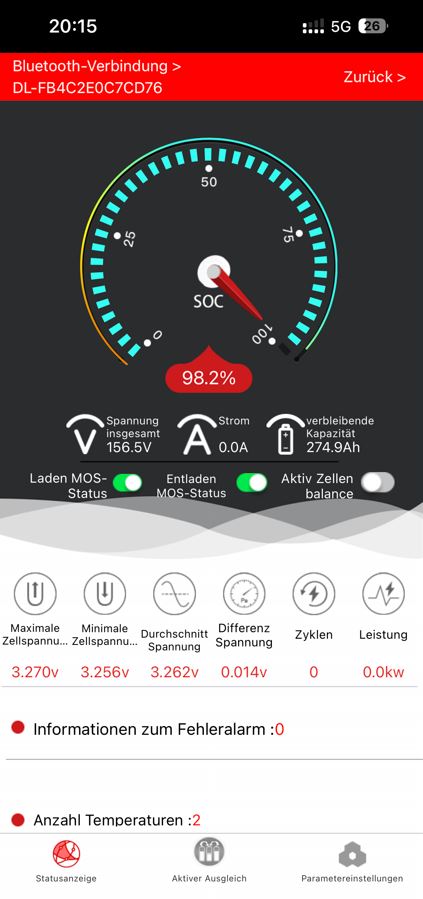Turn off the Laden MOS-Status switch
This screenshot has width=423, height=899.
127,483
